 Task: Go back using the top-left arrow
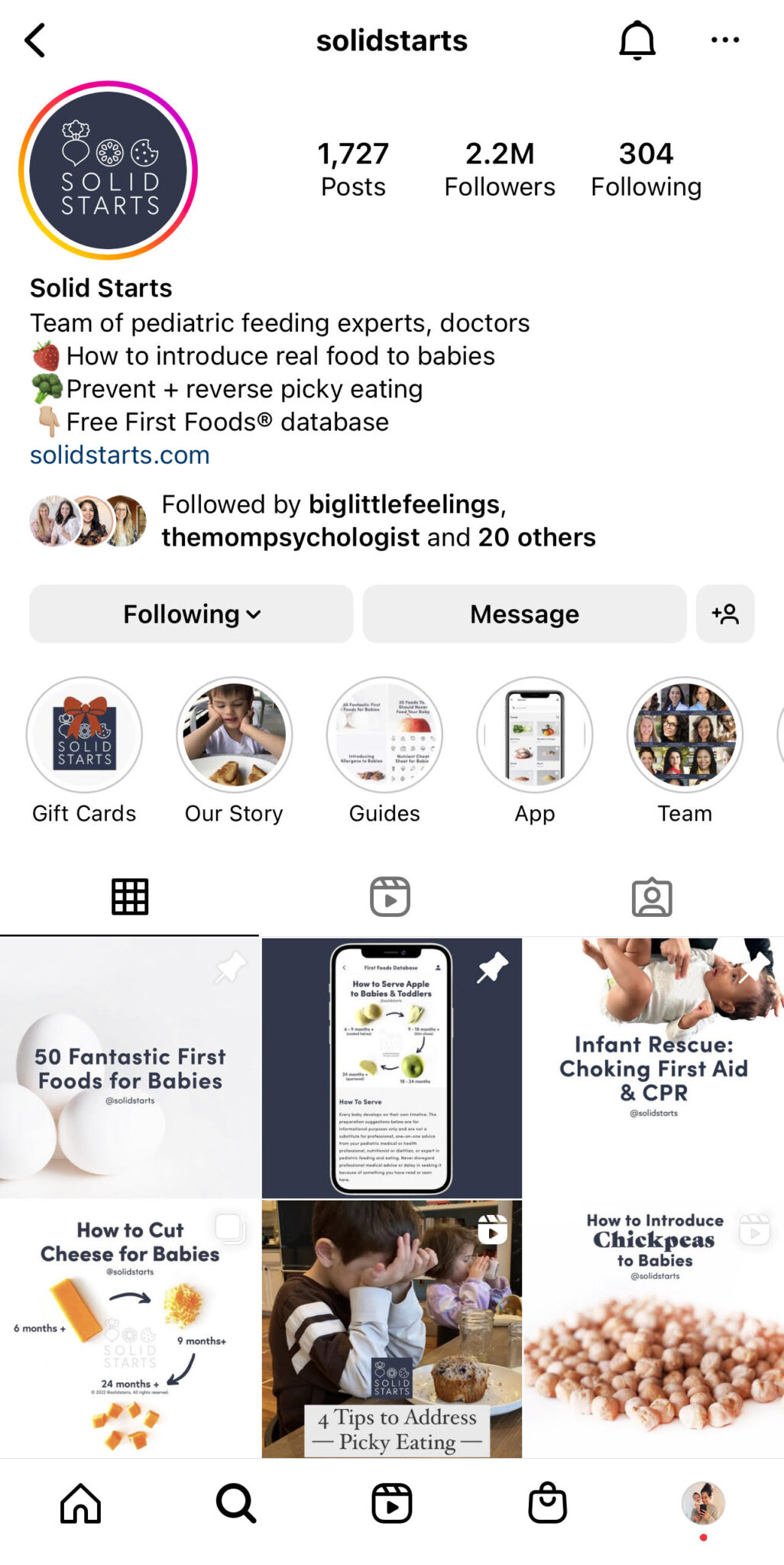[35, 41]
